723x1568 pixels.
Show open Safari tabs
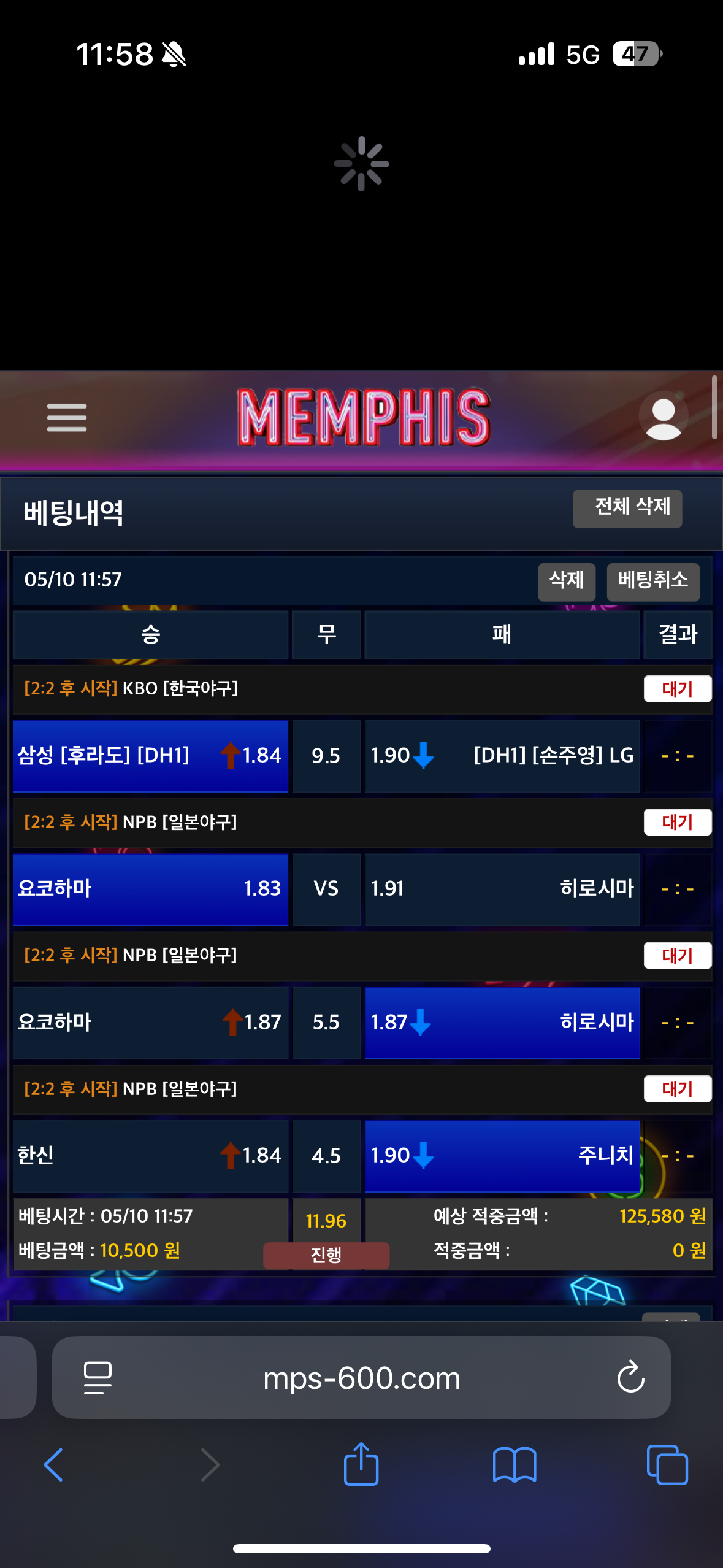pos(667,1465)
